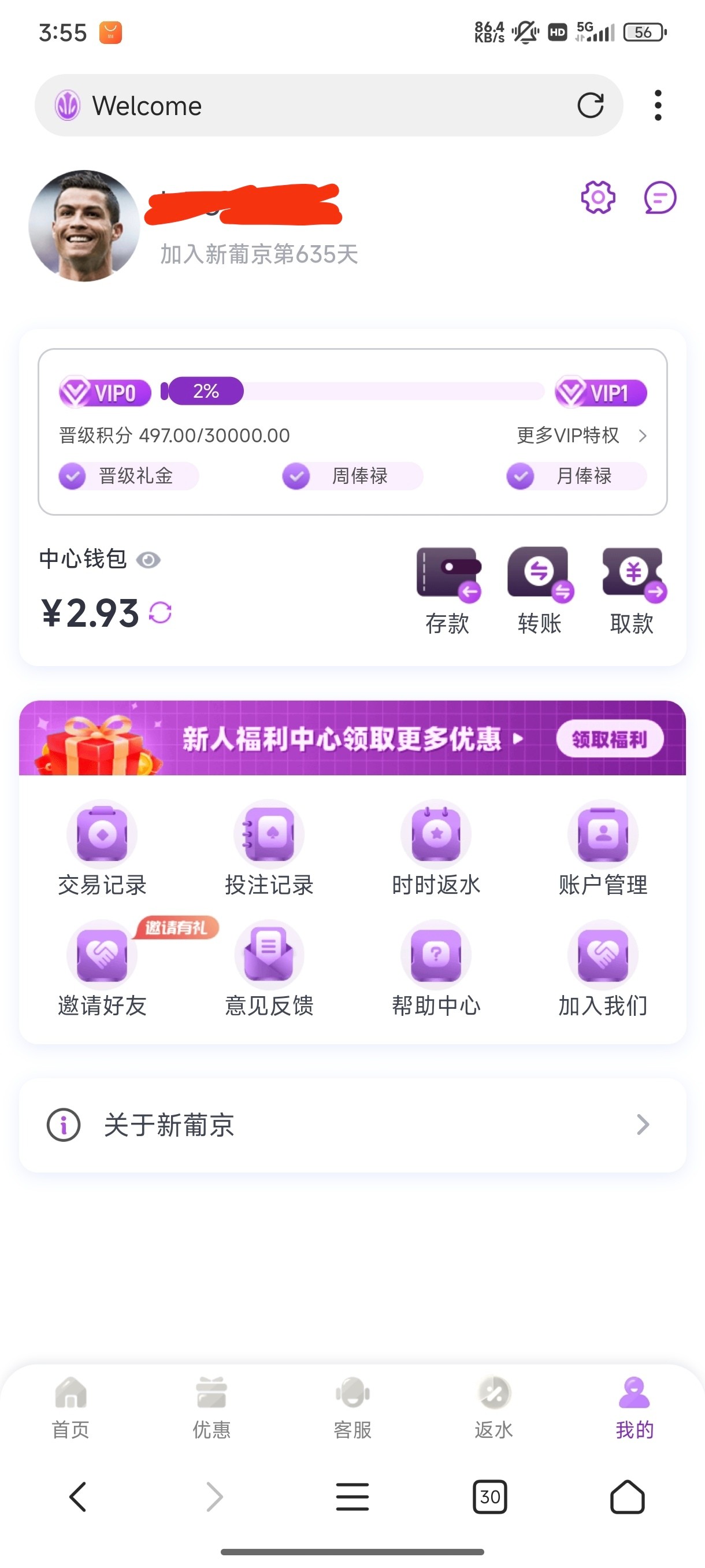Open 投注记录
Screen dimensions: 705x1568
coord(269,847)
